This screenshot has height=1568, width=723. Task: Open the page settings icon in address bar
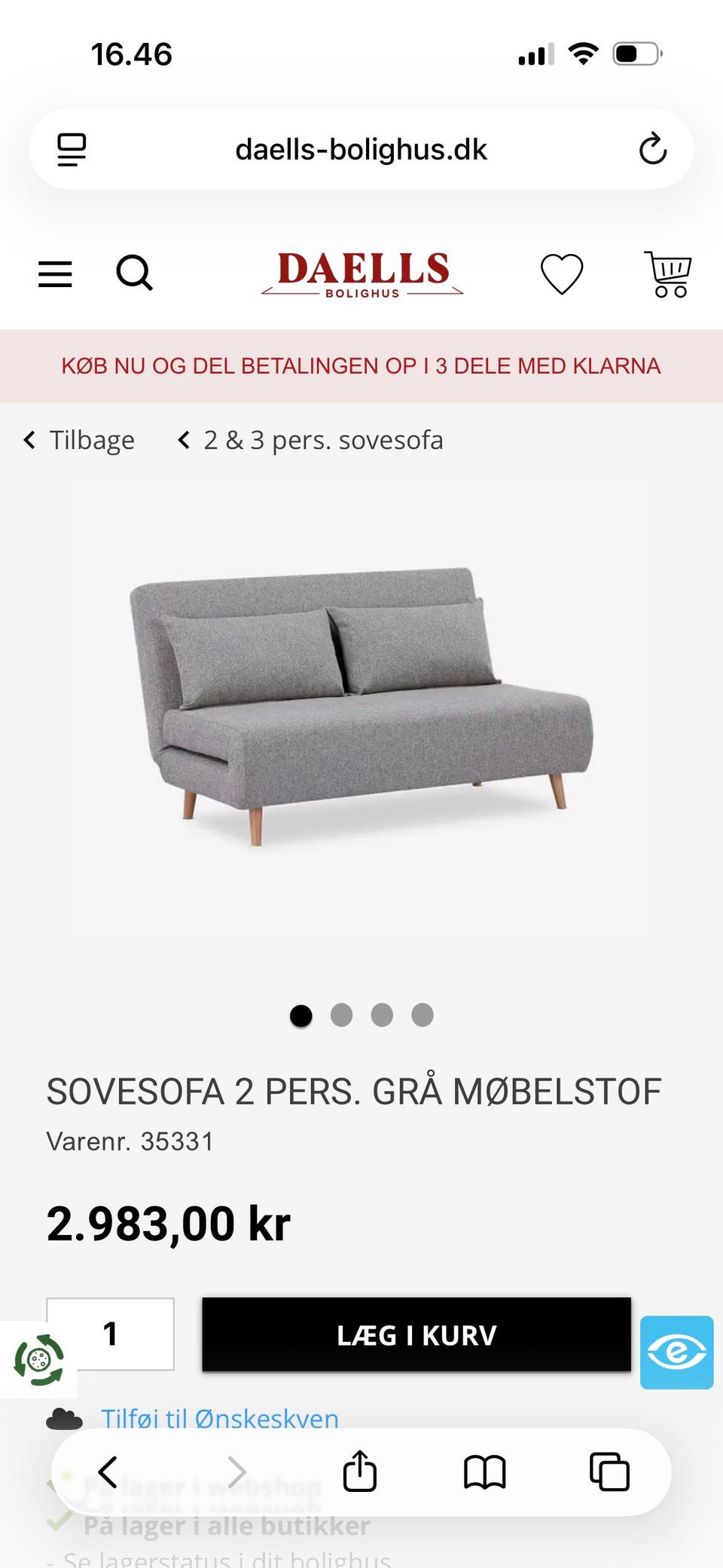tap(72, 148)
